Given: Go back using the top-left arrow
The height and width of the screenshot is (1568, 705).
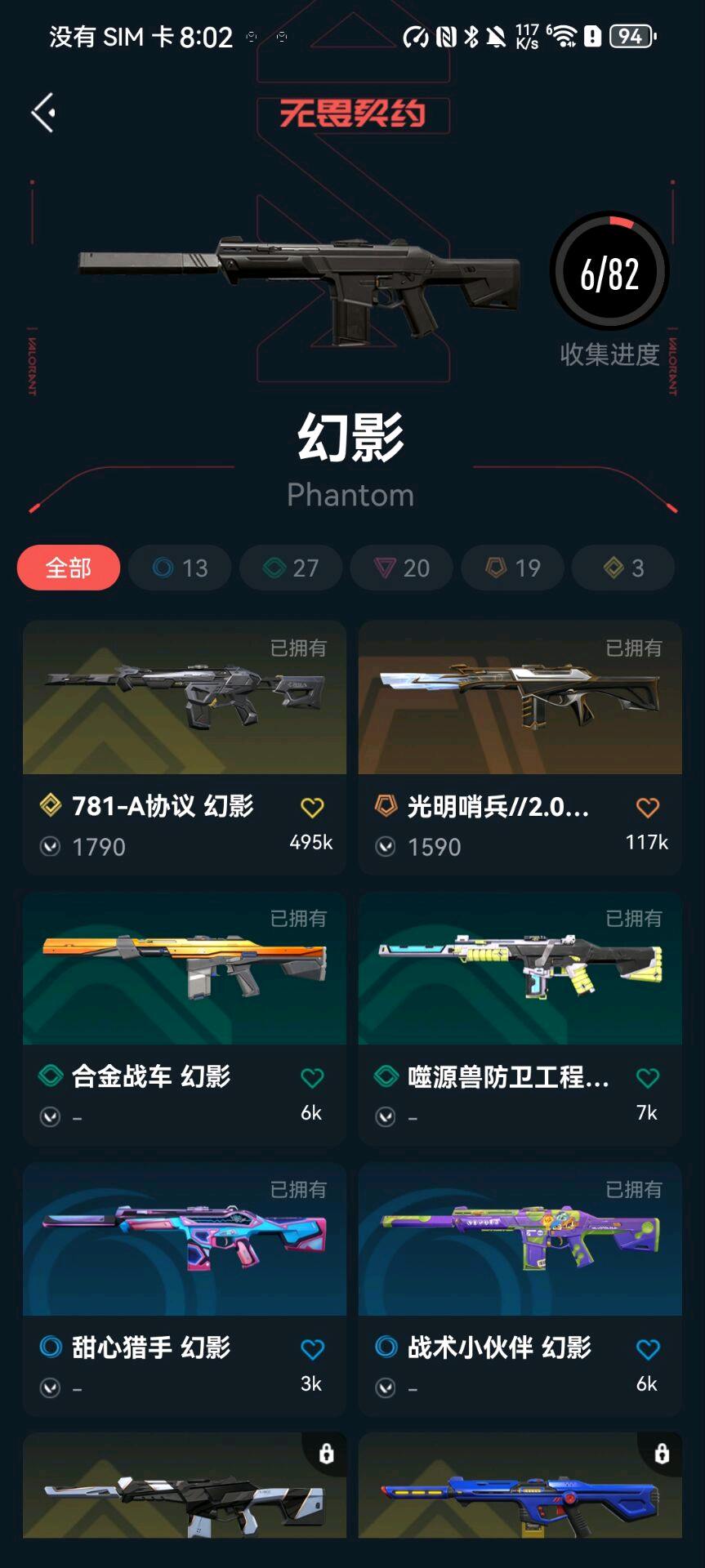Looking at the screenshot, I should [x=43, y=113].
